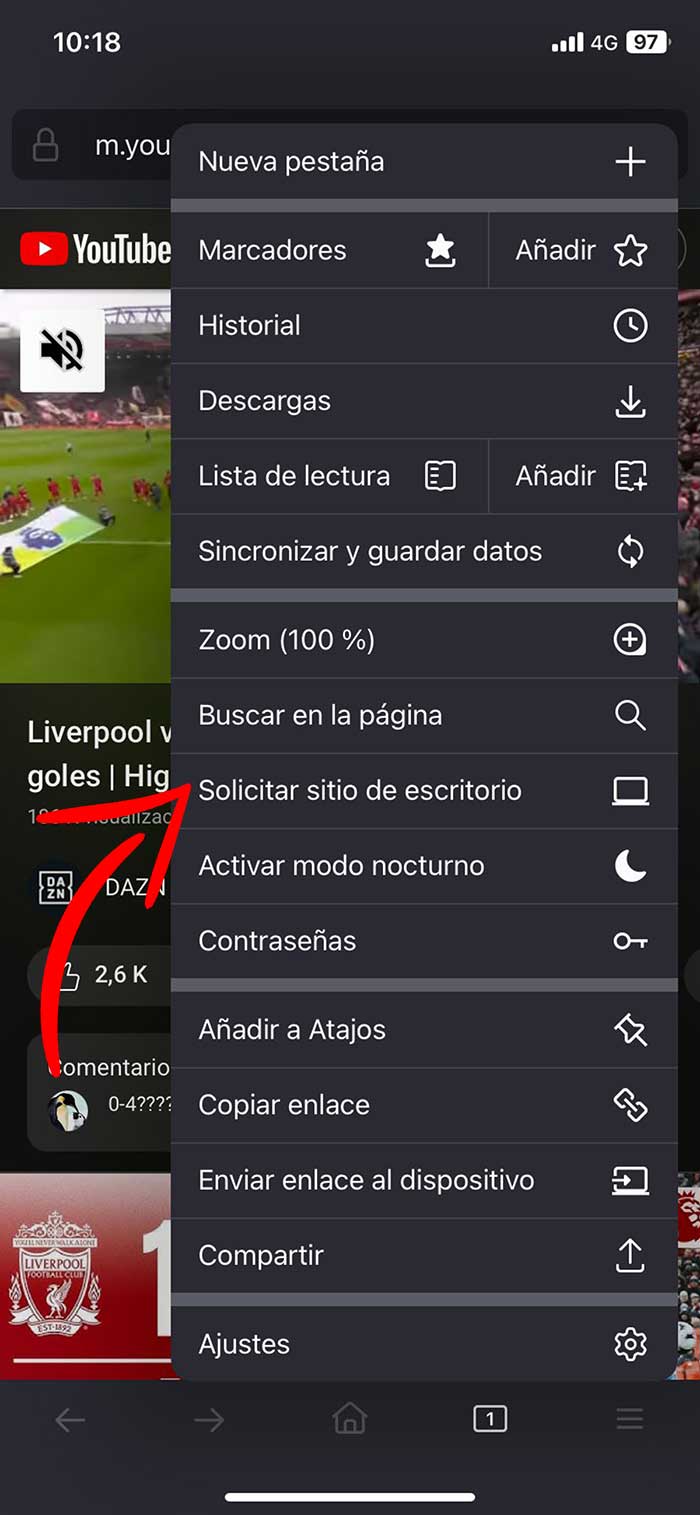Unmute the video with the speaker icon
This screenshot has height=1515, width=700.
click(62, 349)
